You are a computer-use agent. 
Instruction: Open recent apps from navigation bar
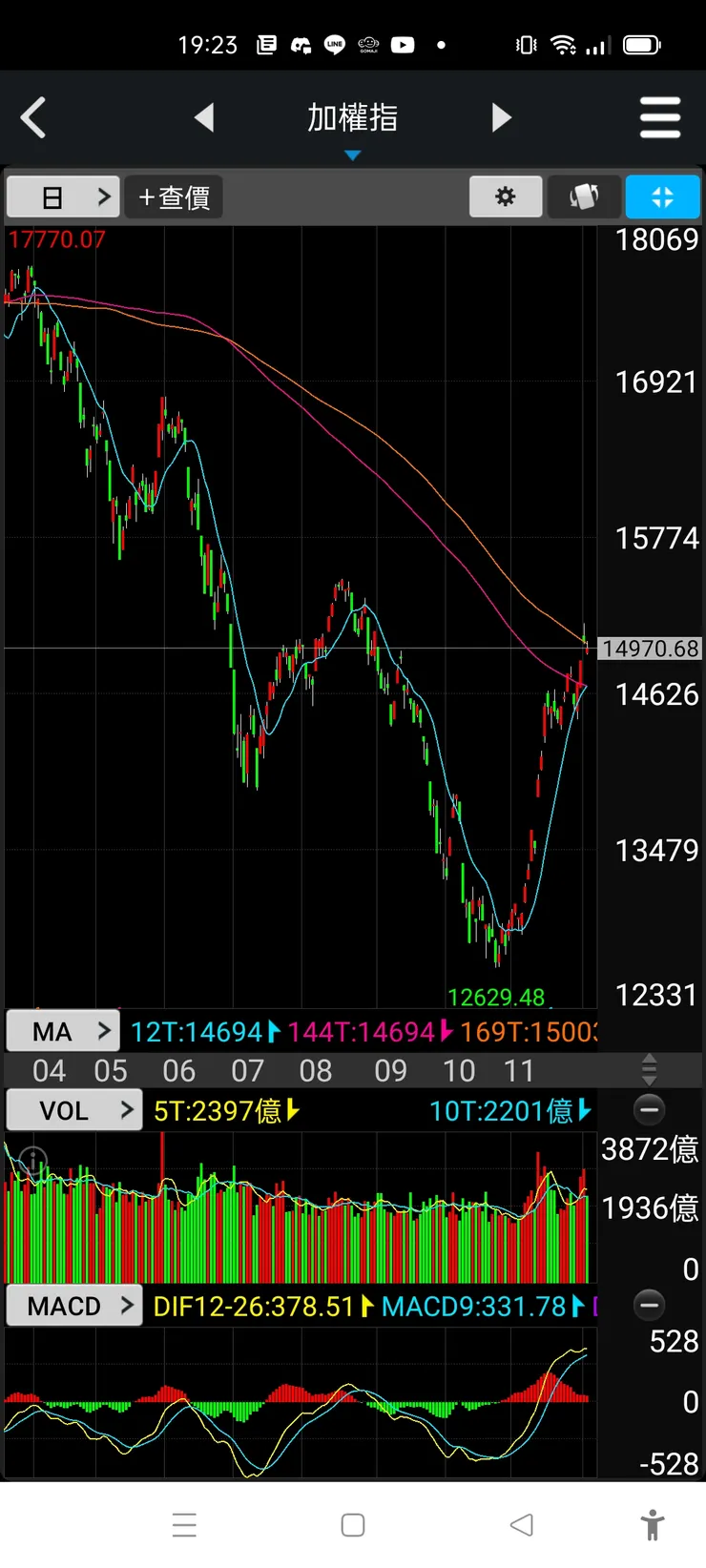pos(184,1525)
